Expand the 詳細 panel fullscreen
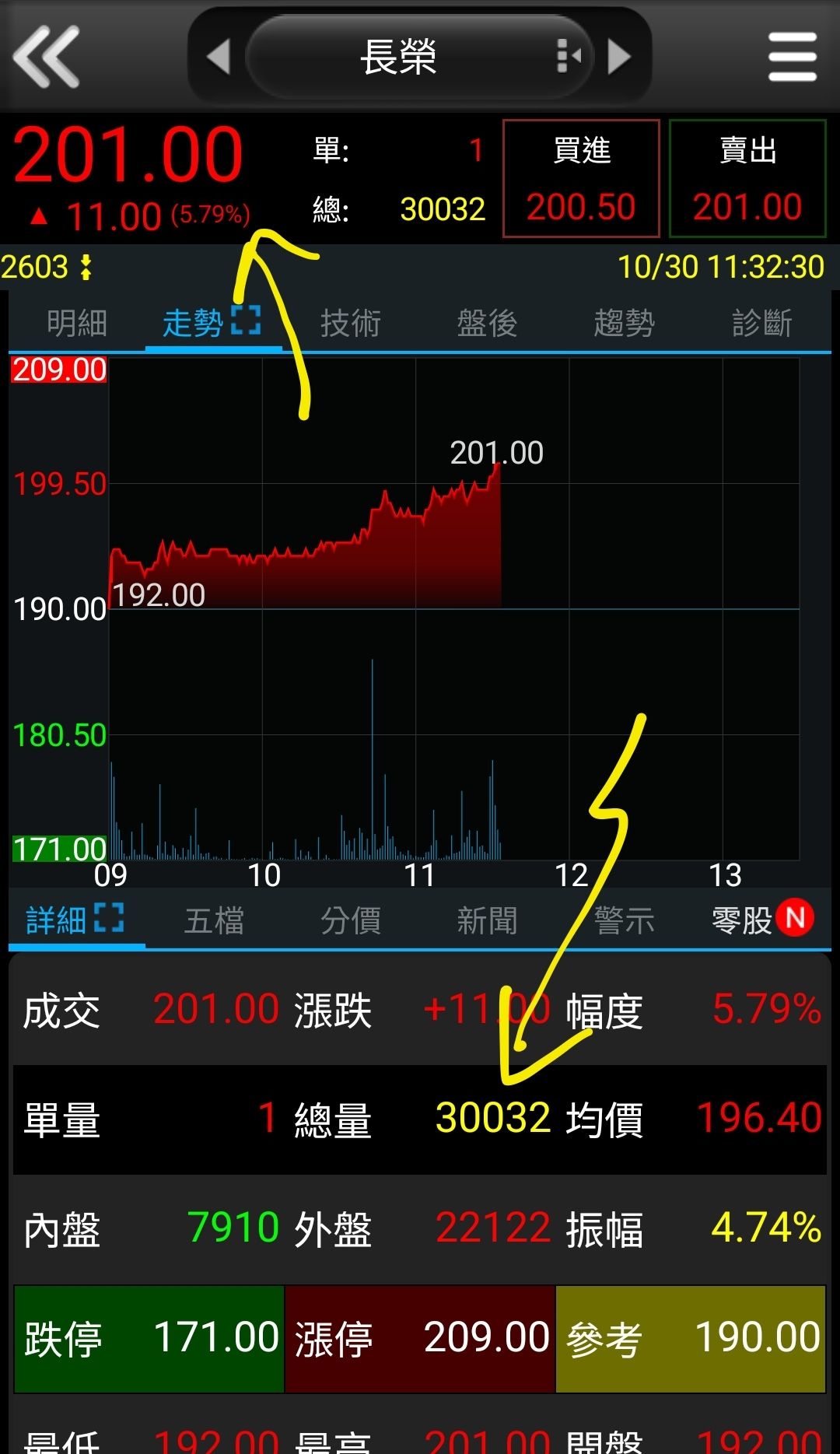Screen dimensions: 840x1454 pyautogui.click(x=109, y=918)
